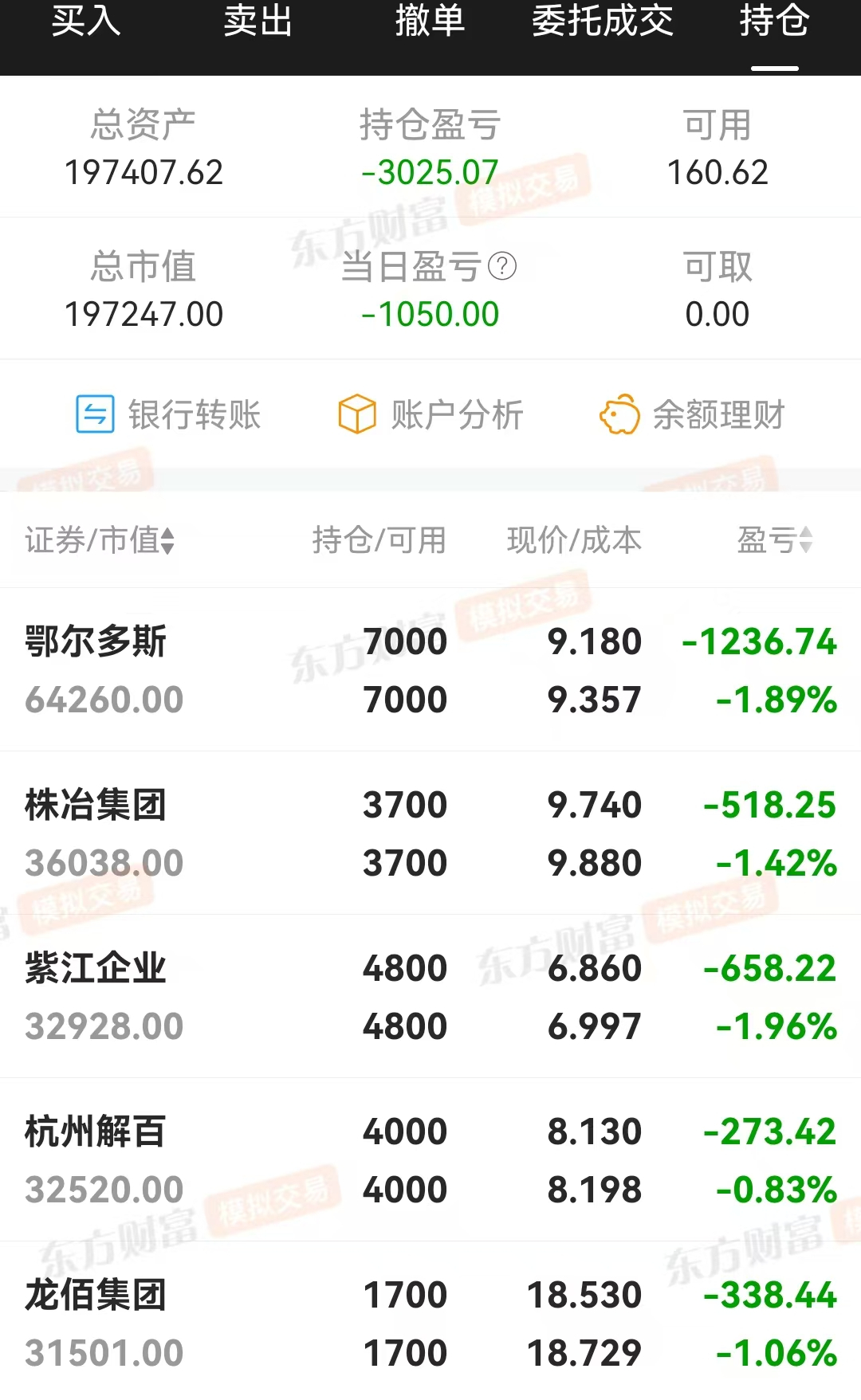Toggle the 持仓/可用 column header
The image size is (861, 1400).
click(x=375, y=539)
